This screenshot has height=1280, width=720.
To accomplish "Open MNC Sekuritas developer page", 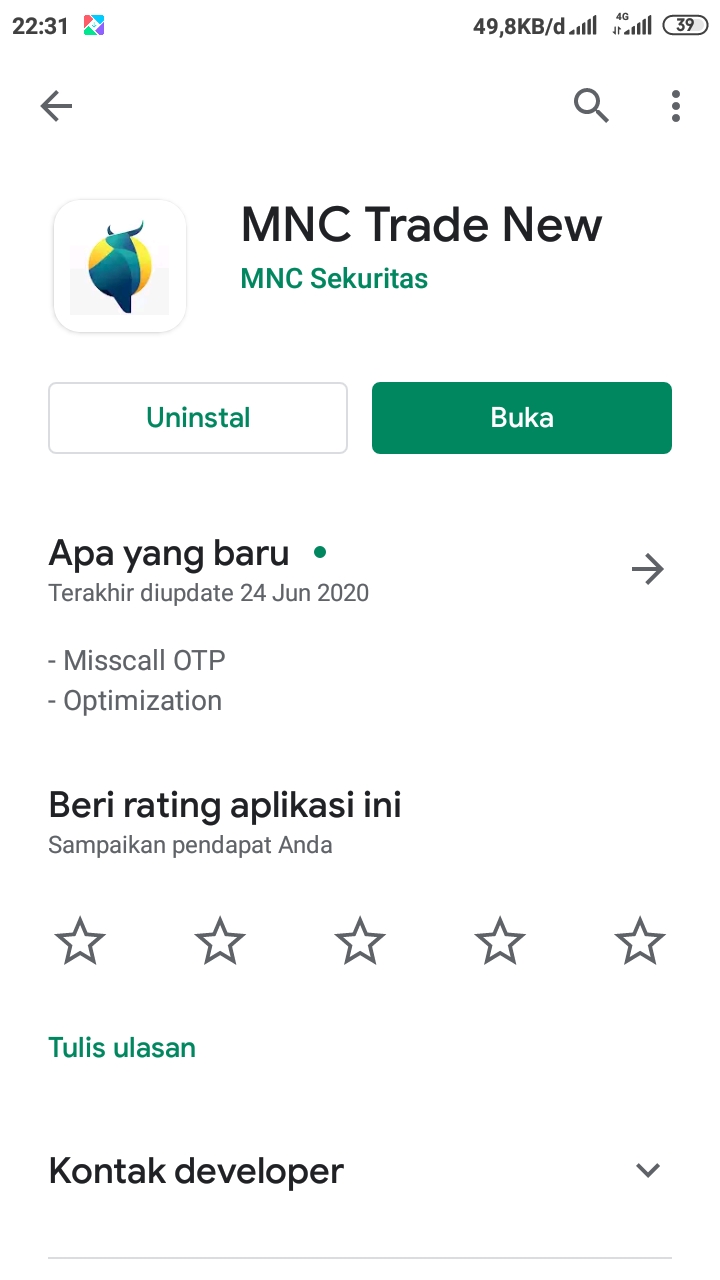I will pos(334,278).
